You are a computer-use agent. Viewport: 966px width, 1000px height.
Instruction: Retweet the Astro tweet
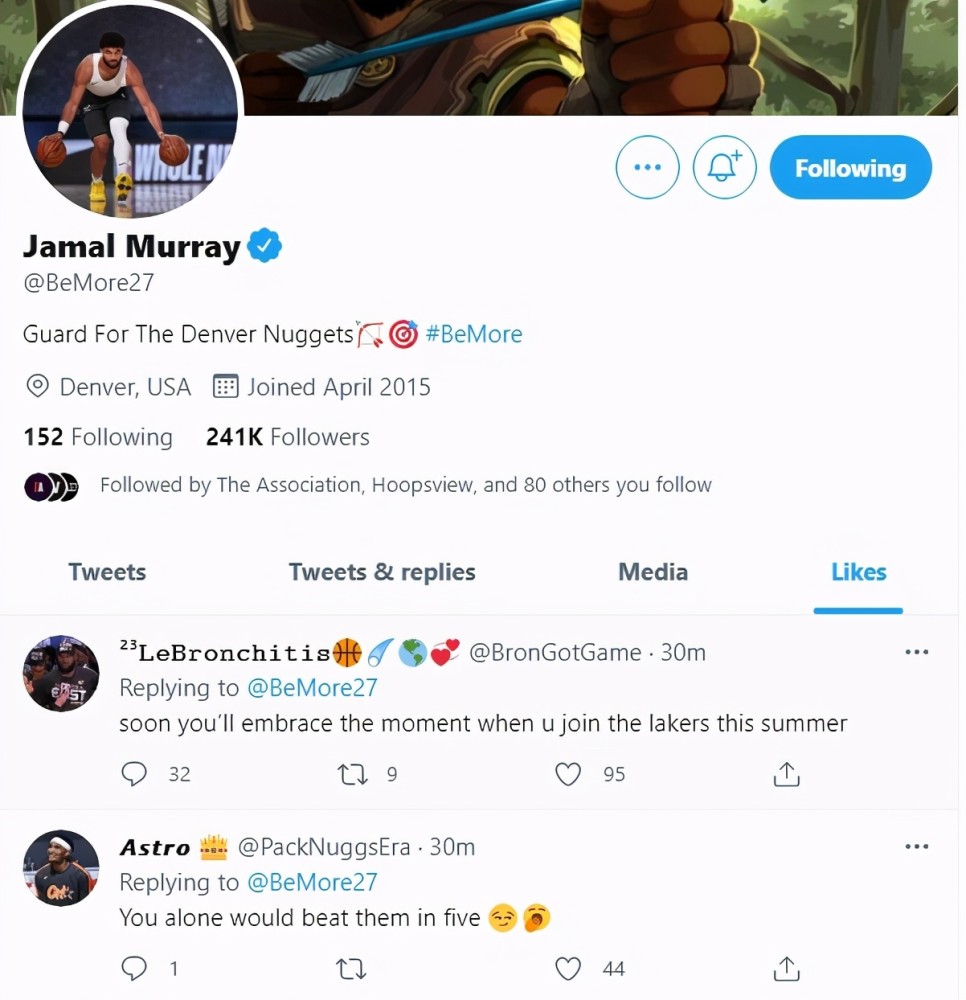click(x=352, y=968)
